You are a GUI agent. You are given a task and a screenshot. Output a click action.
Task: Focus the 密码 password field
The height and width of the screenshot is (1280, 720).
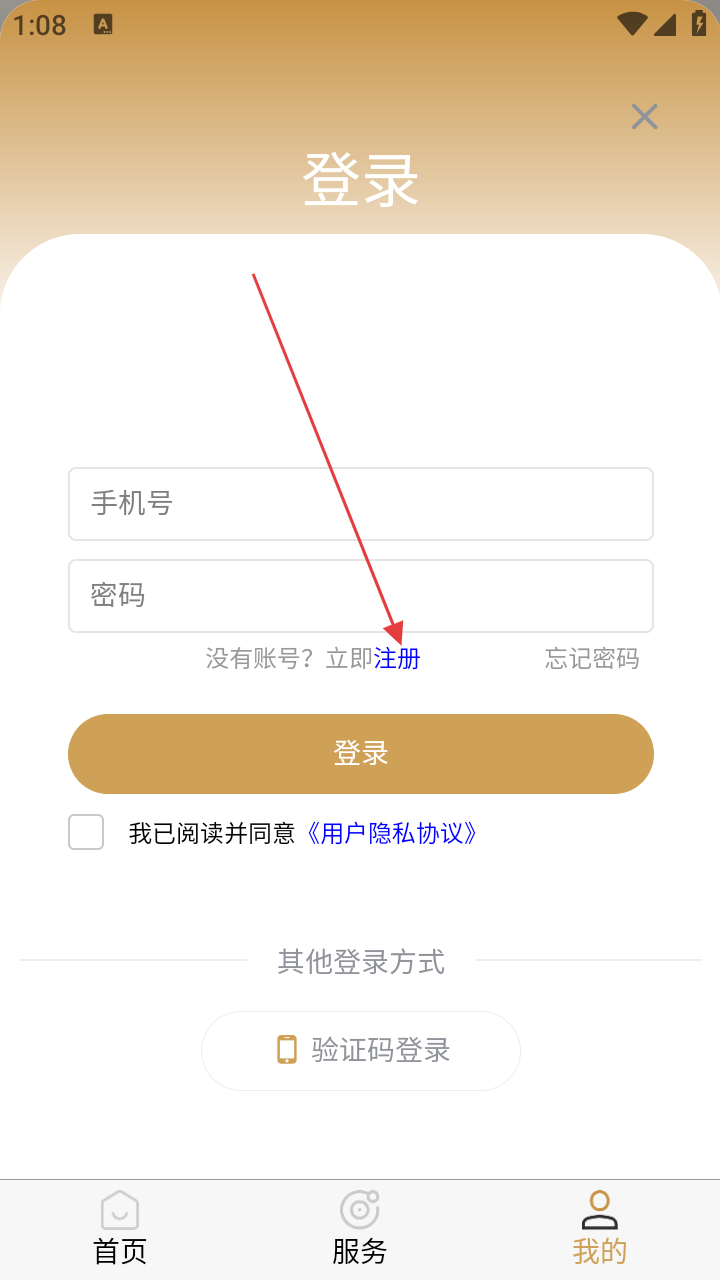click(360, 596)
